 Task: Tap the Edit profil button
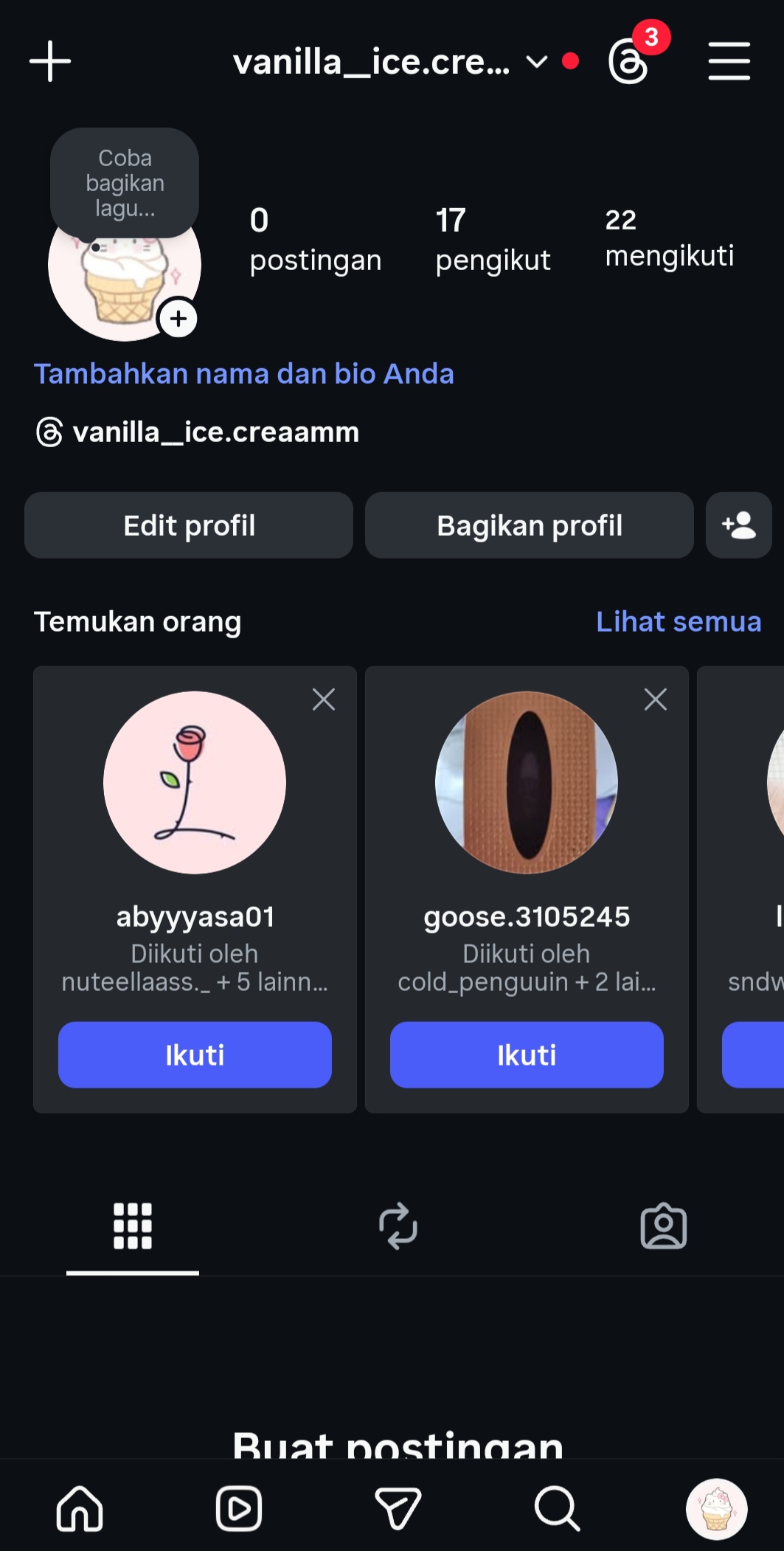click(189, 525)
